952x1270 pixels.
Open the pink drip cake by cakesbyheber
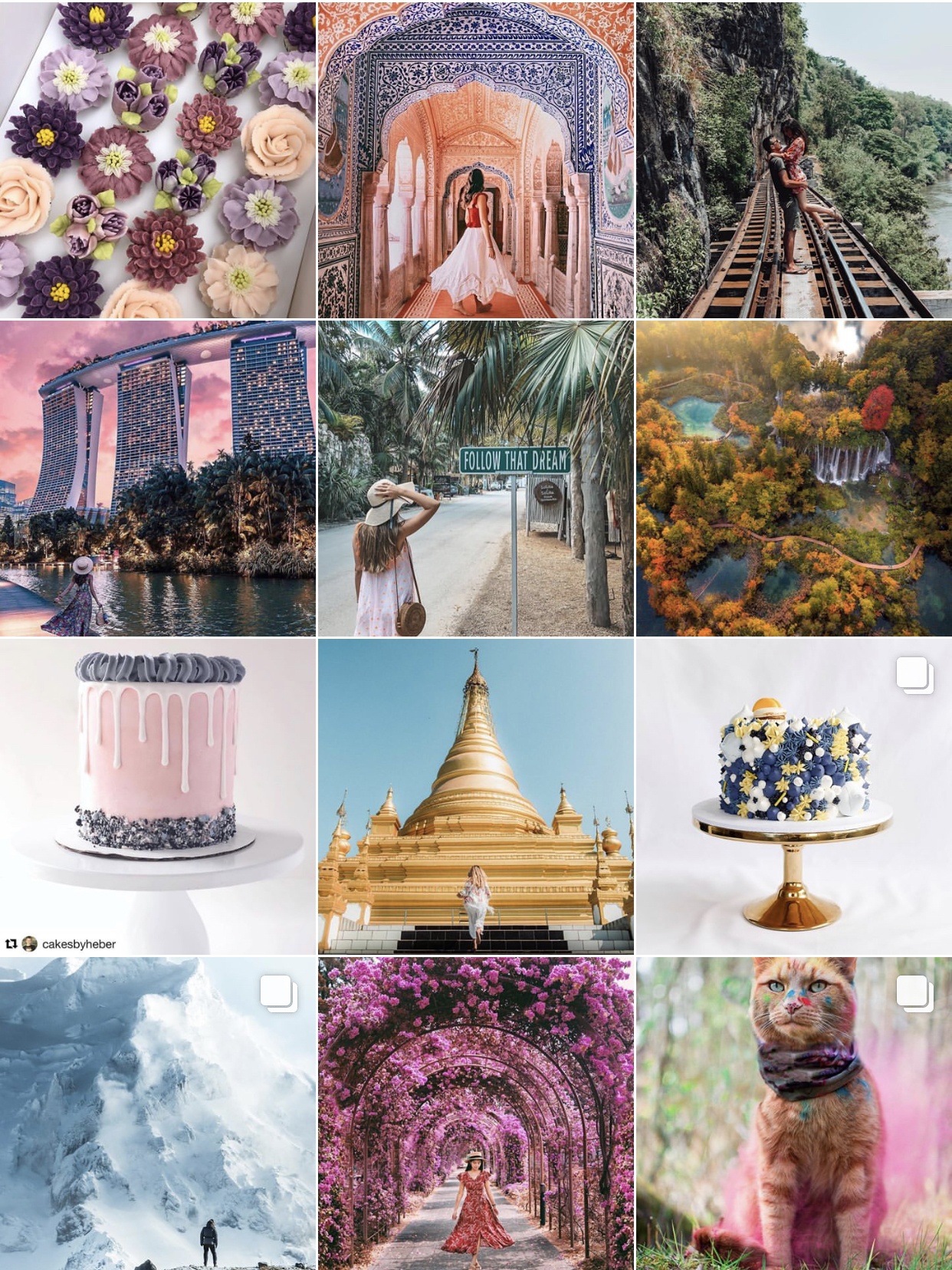(157, 796)
